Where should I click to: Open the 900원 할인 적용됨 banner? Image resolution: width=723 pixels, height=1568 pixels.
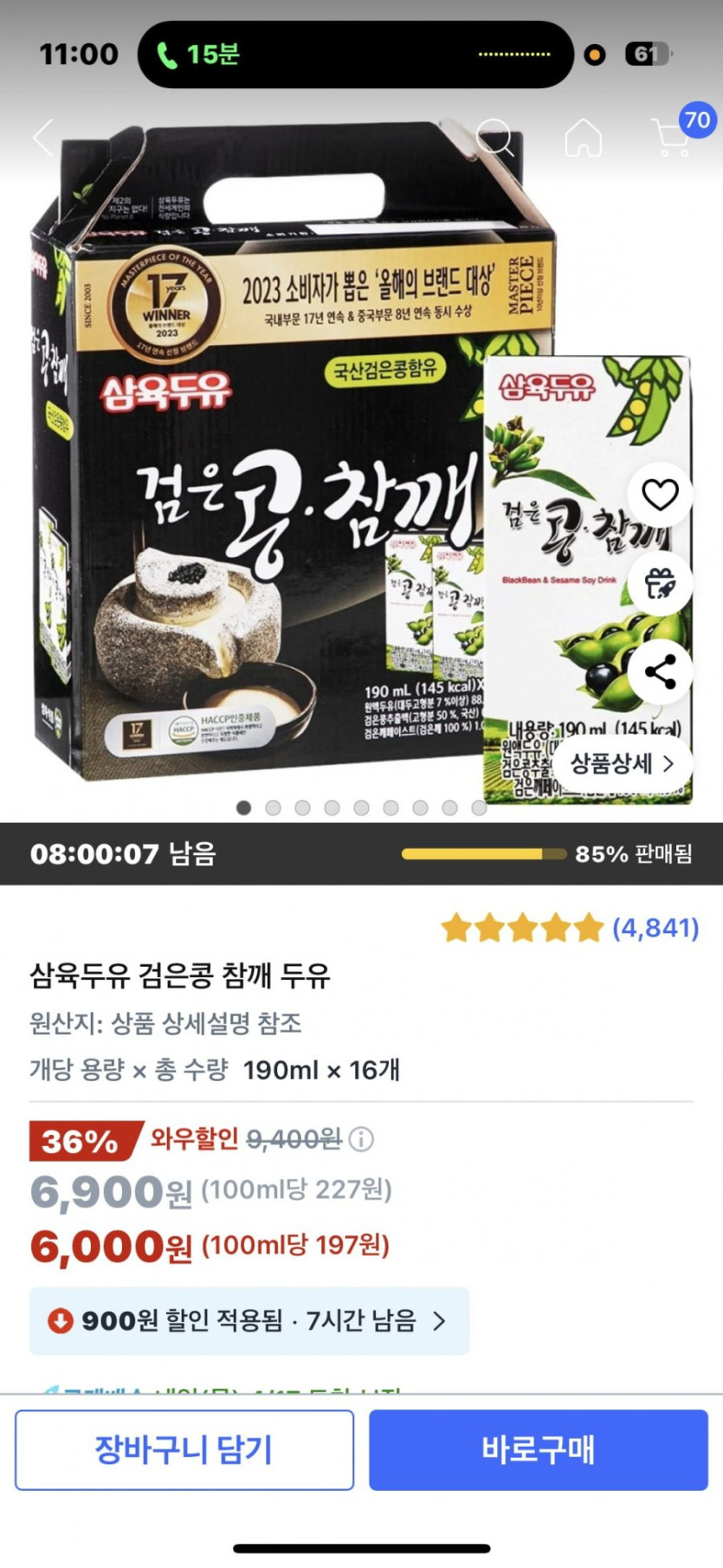249,1320
